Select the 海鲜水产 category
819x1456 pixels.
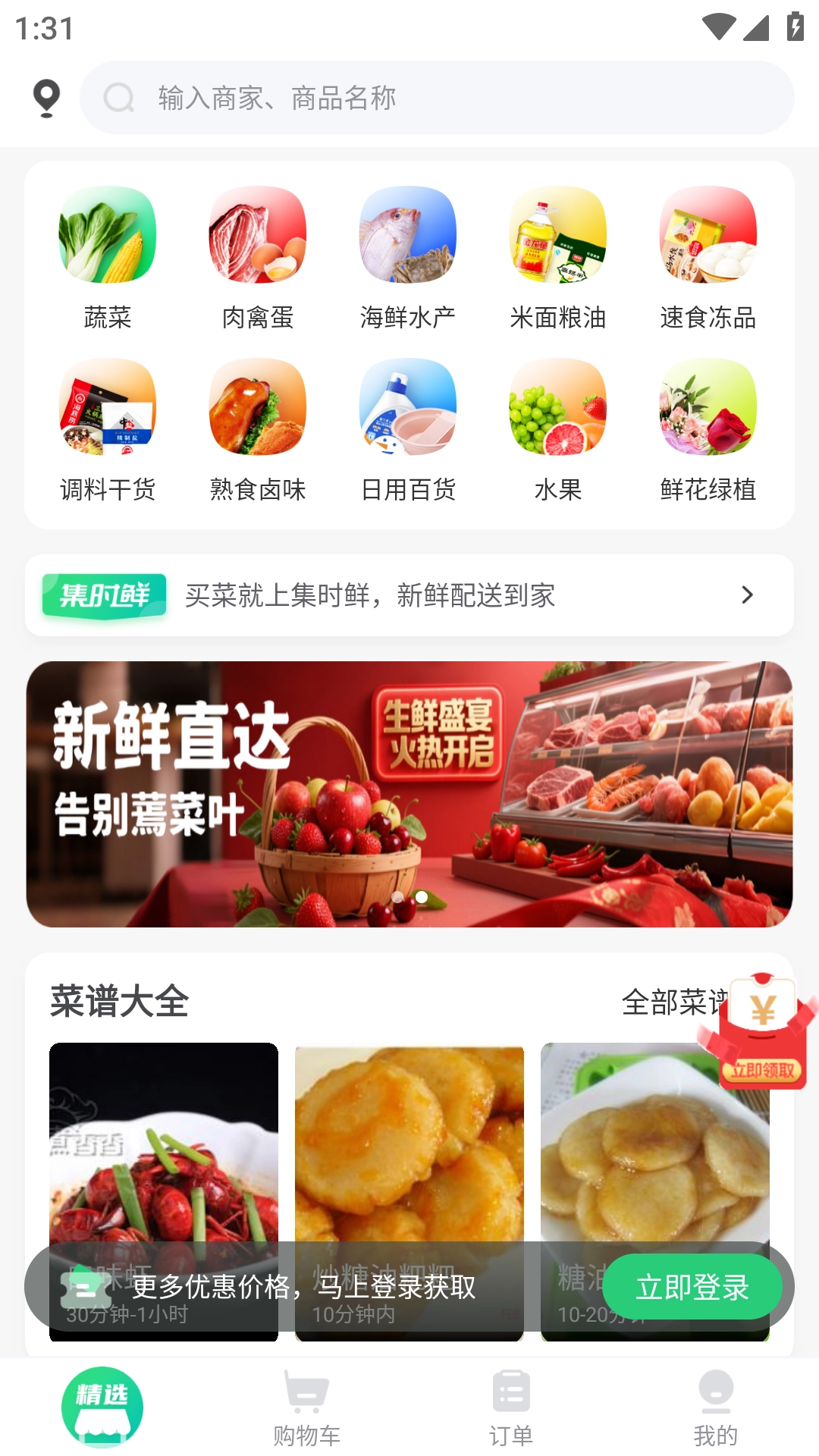408,258
